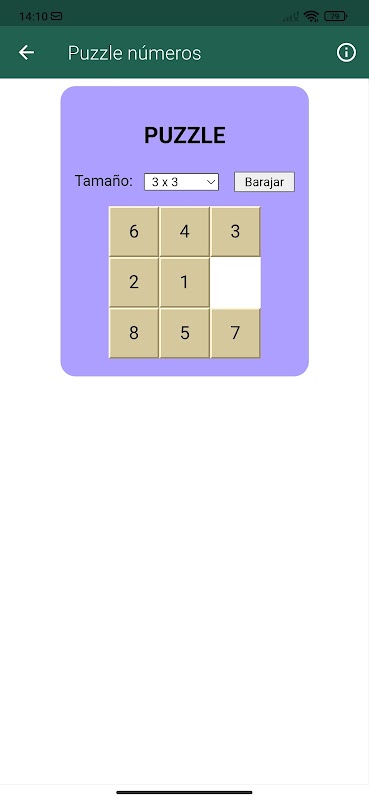
Task: Go back with the top-left arrow
Action: [x=27, y=53]
